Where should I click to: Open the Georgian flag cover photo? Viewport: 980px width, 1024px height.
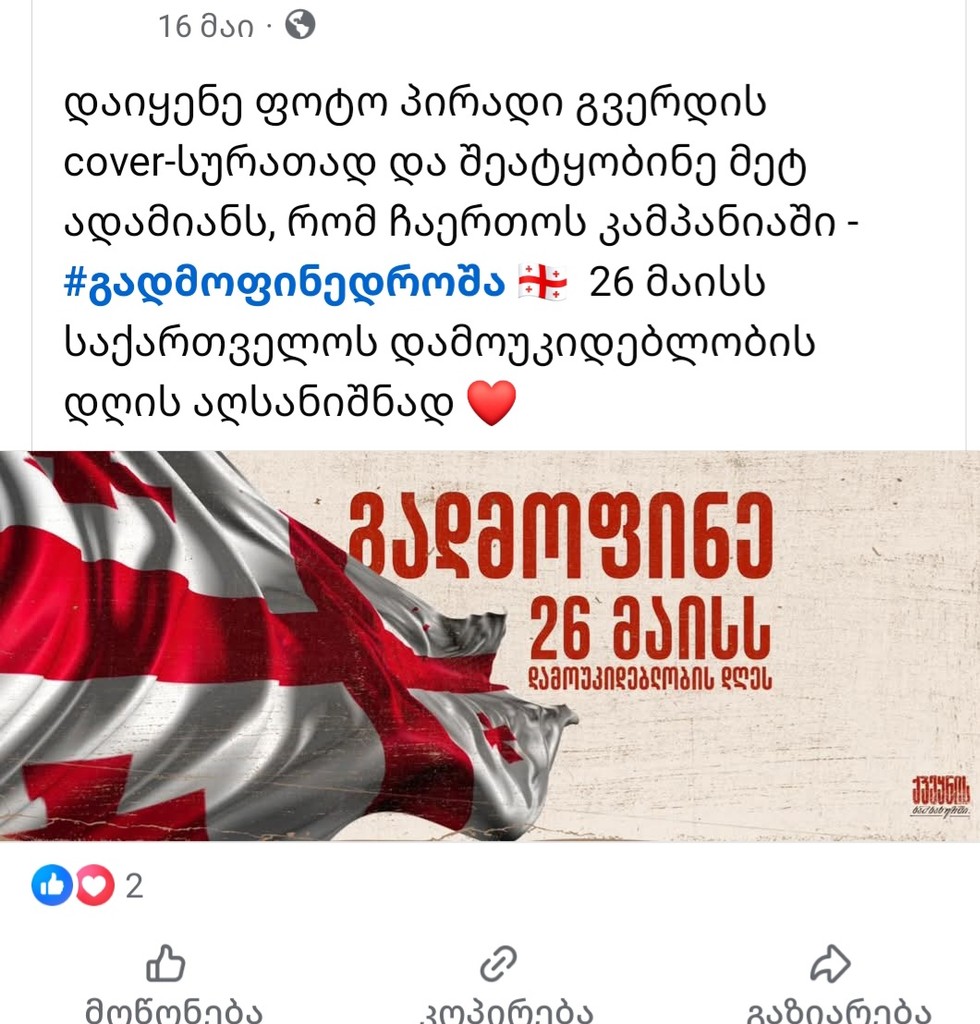[x=490, y=645]
